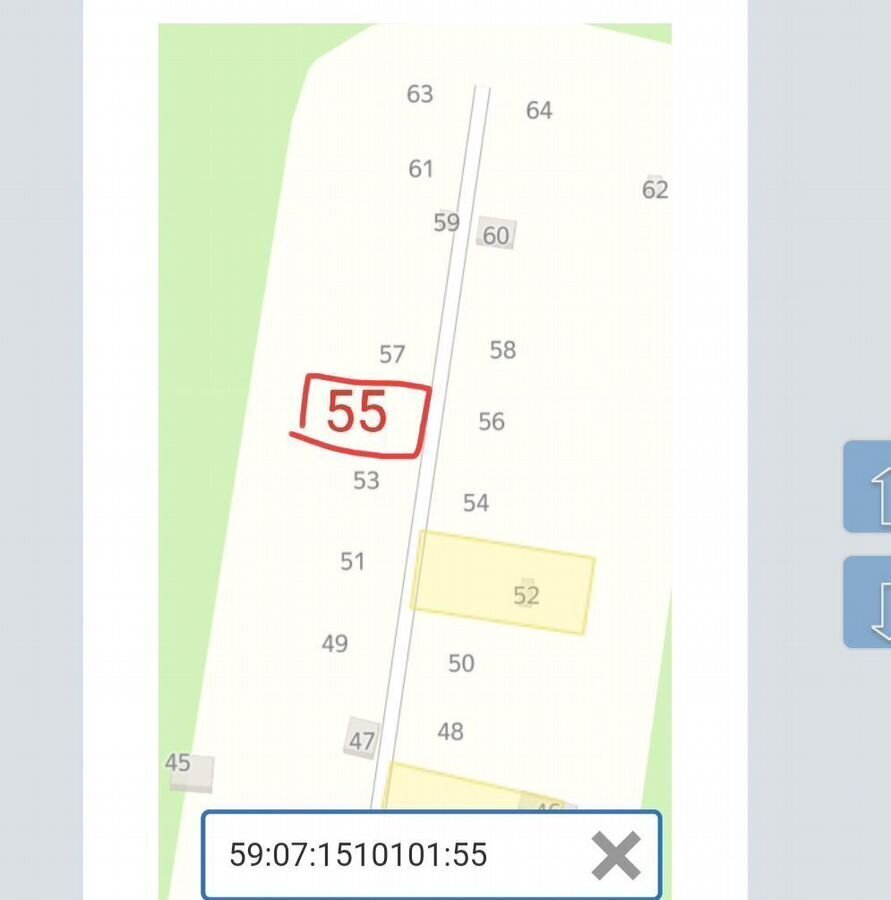Tap the down arrow button
The height and width of the screenshot is (900, 891).
coord(870,603)
